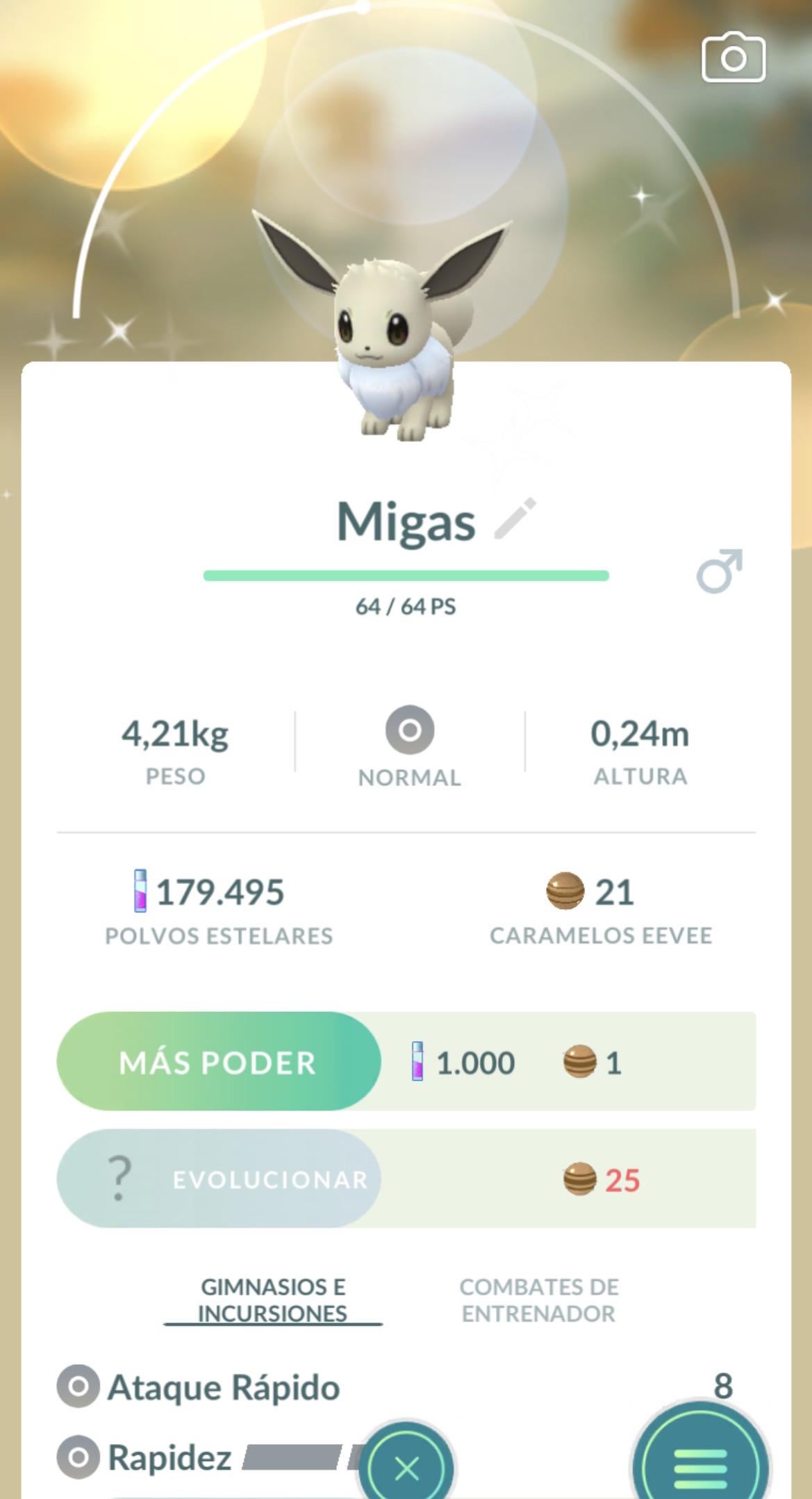Image resolution: width=812 pixels, height=1499 pixels.
Task: Close the Pokémon details screen
Action: pos(406,1468)
